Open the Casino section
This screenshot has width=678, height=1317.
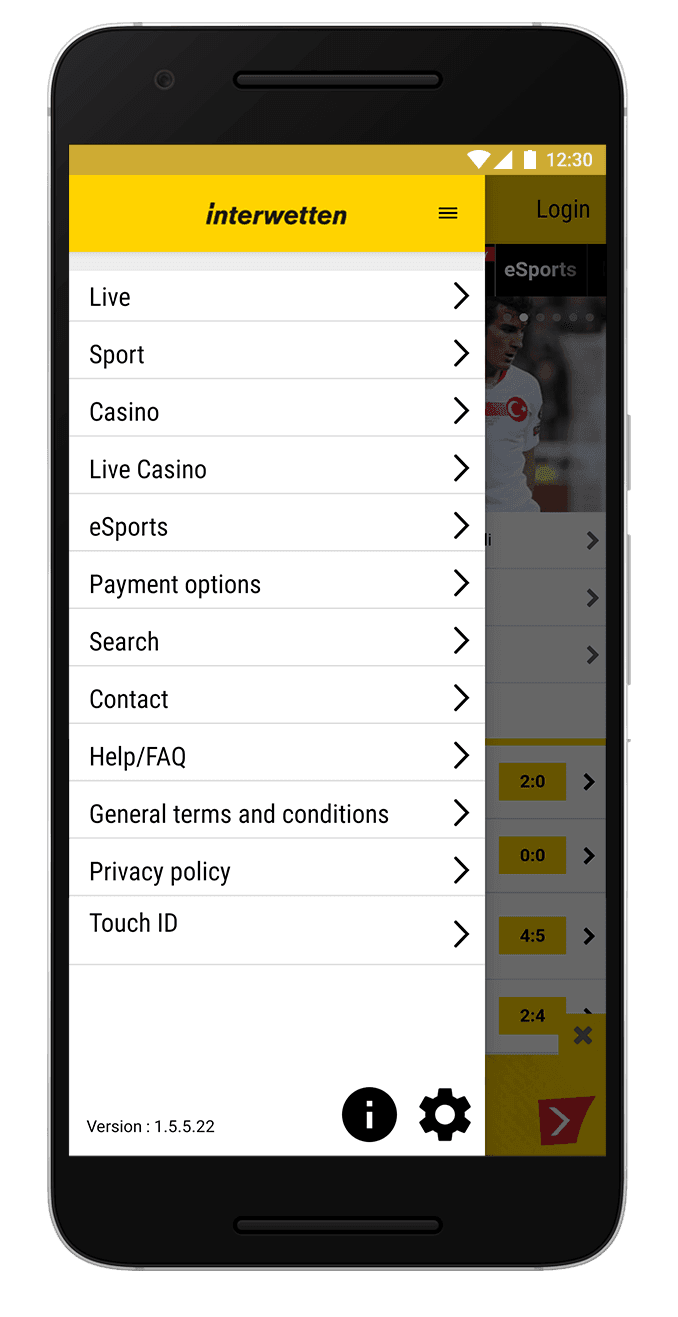tap(276, 412)
